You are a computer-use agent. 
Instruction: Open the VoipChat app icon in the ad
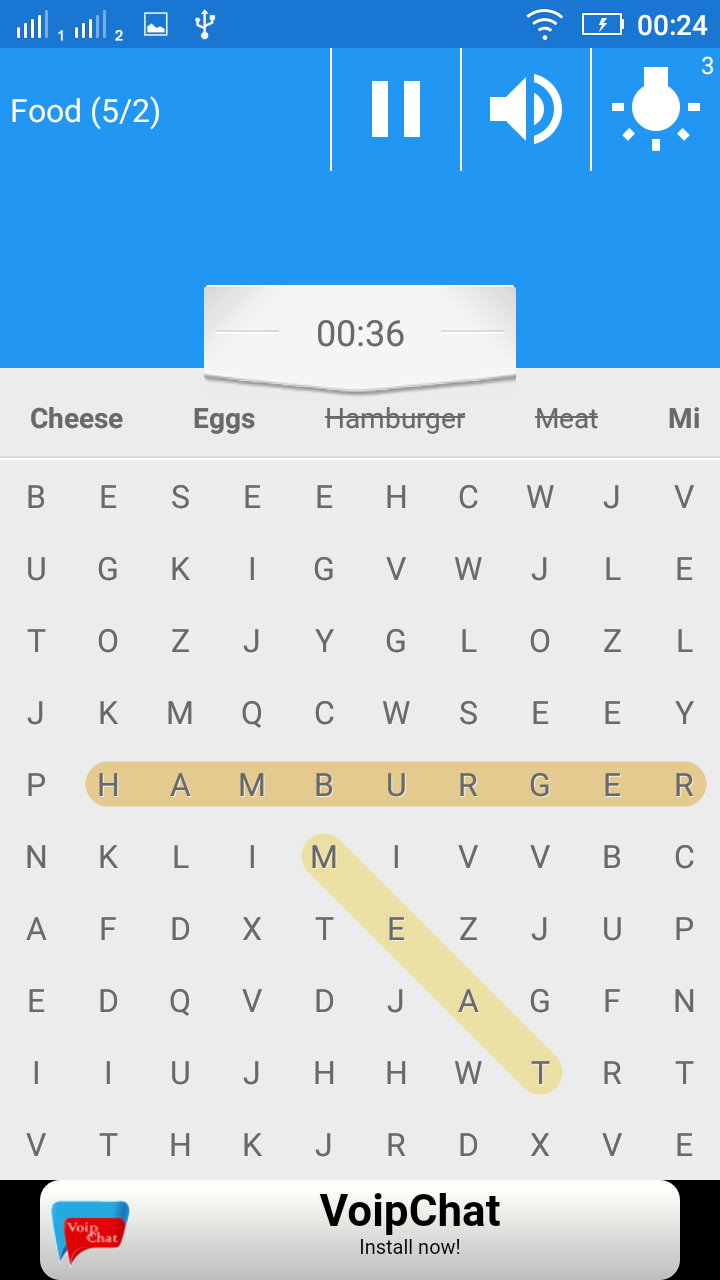point(88,1232)
